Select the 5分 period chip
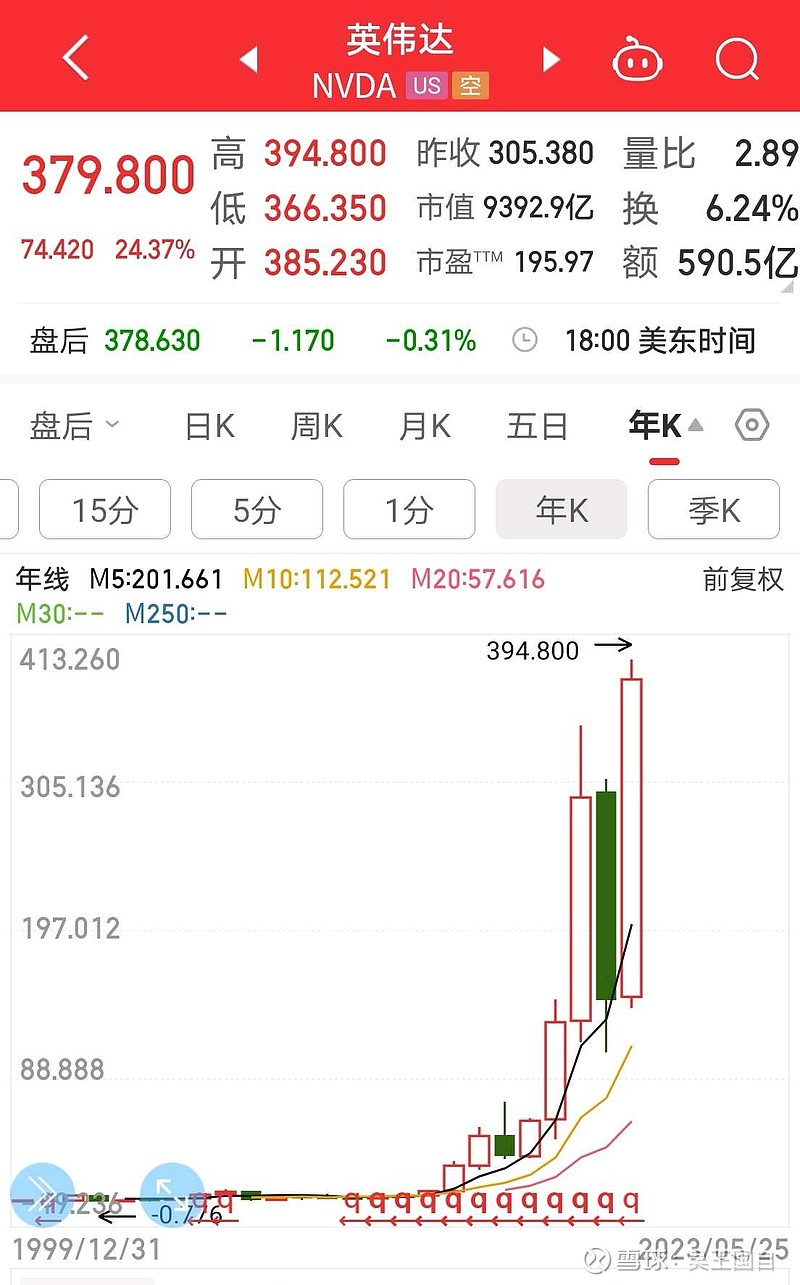 coord(257,510)
